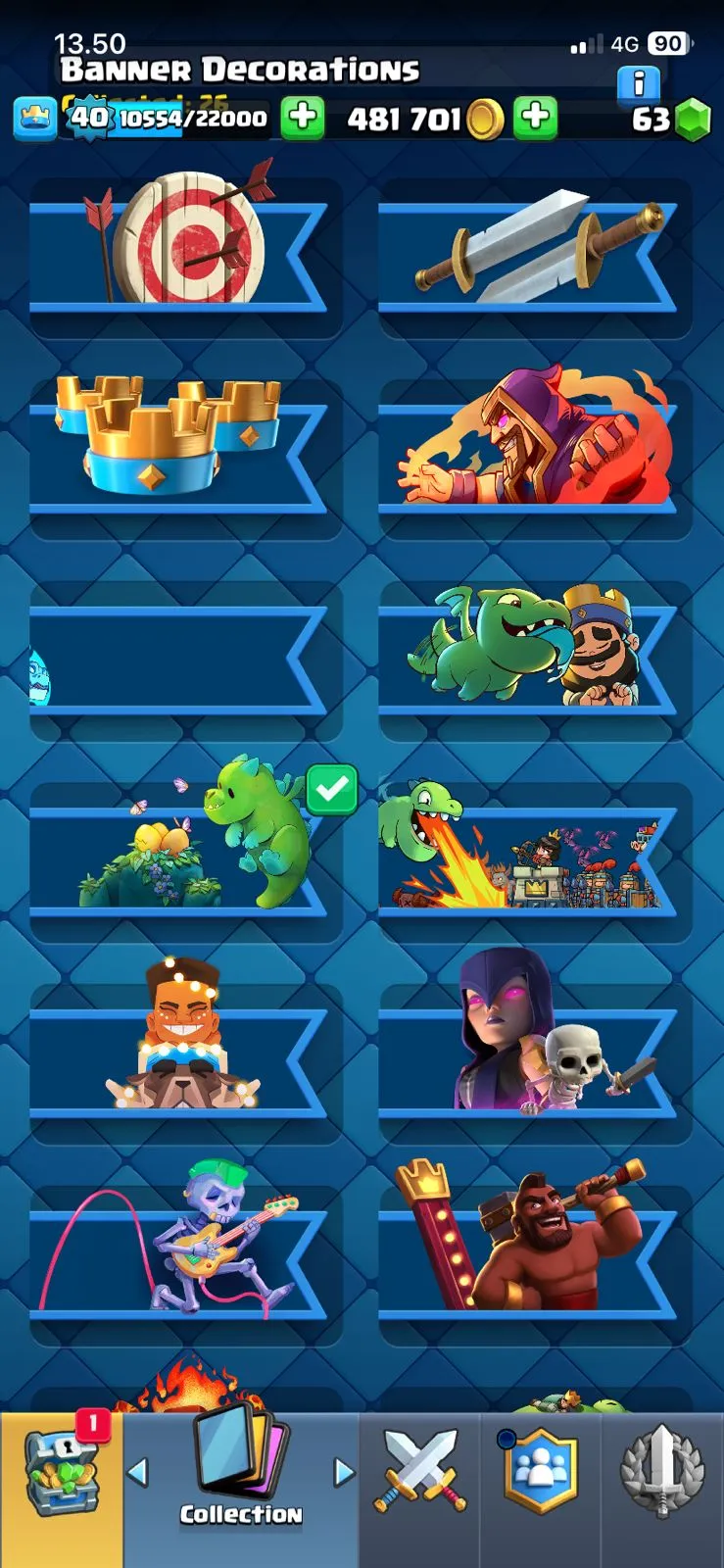Add more experience with green plus
The width and height of the screenshot is (724, 1568).
(303, 119)
